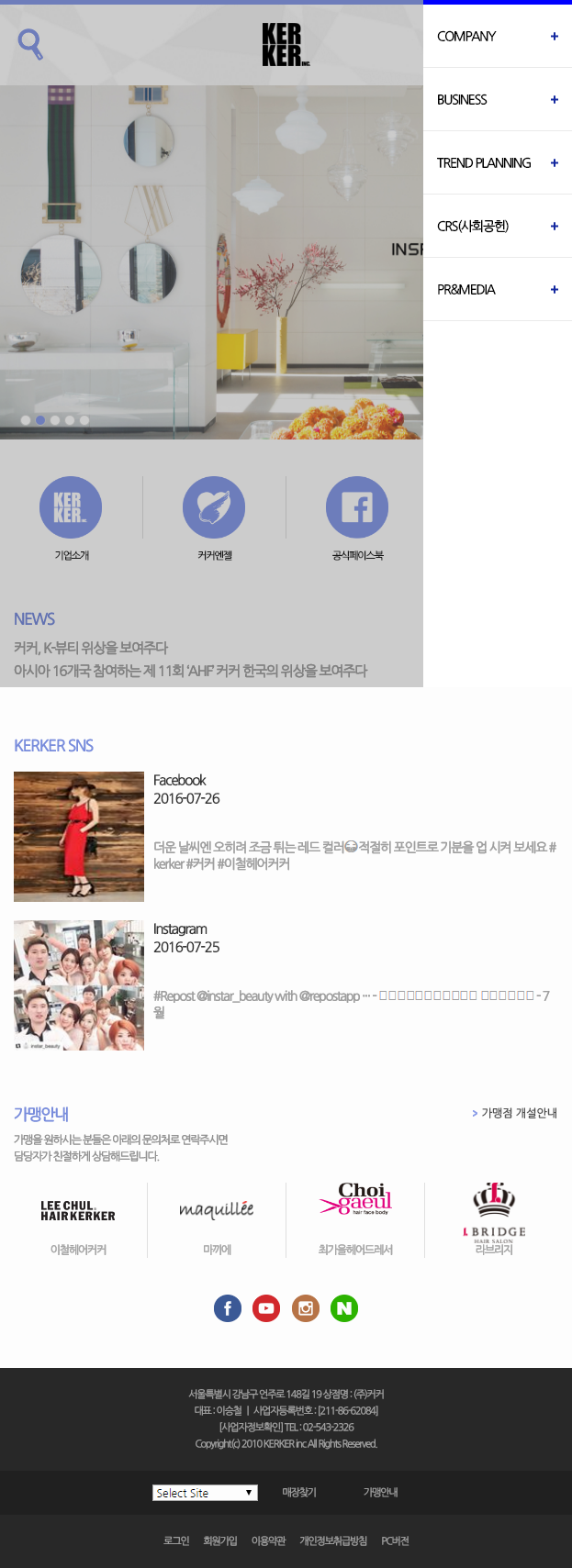Open the 가맹점 개설안내 link
Image resolution: width=572 pixels, height=1568 pixels.
click(514, 1113)
